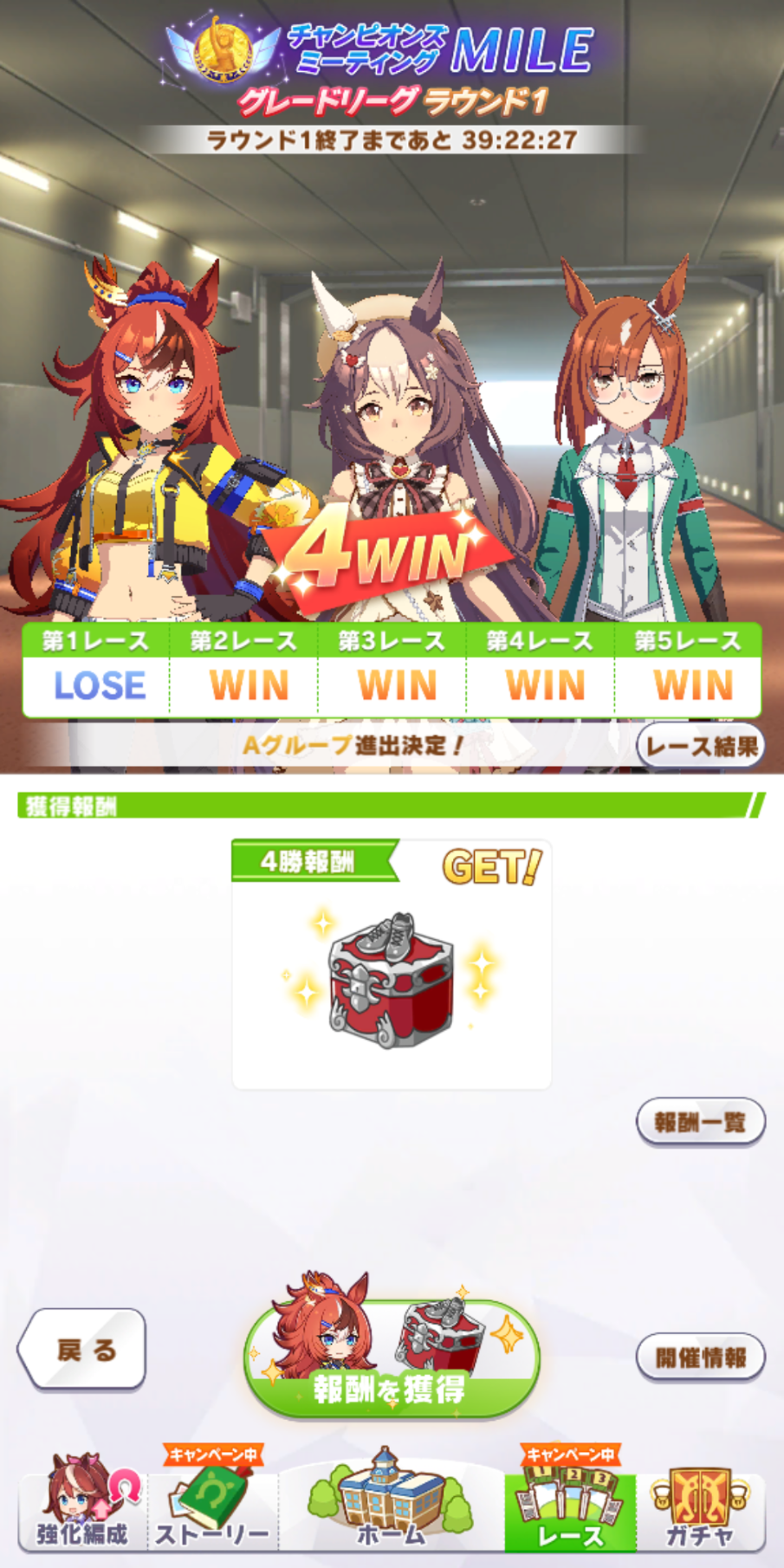Image resolution: width=784 pixels, height=1568 pixels.
Task: Open レース結果 race results
Action: [x=700, y=746]
